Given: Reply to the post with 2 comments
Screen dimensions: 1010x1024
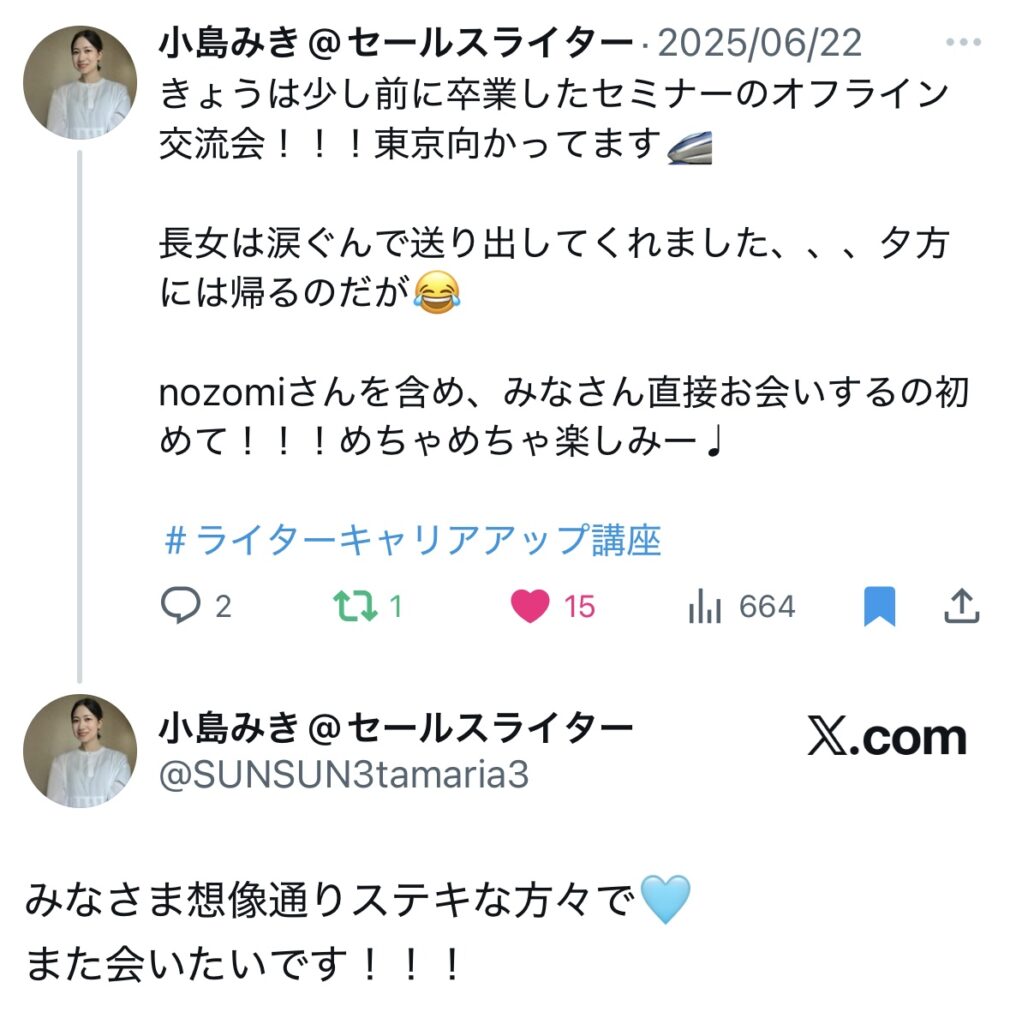Looking at the screenshot, I should (181, 606).
